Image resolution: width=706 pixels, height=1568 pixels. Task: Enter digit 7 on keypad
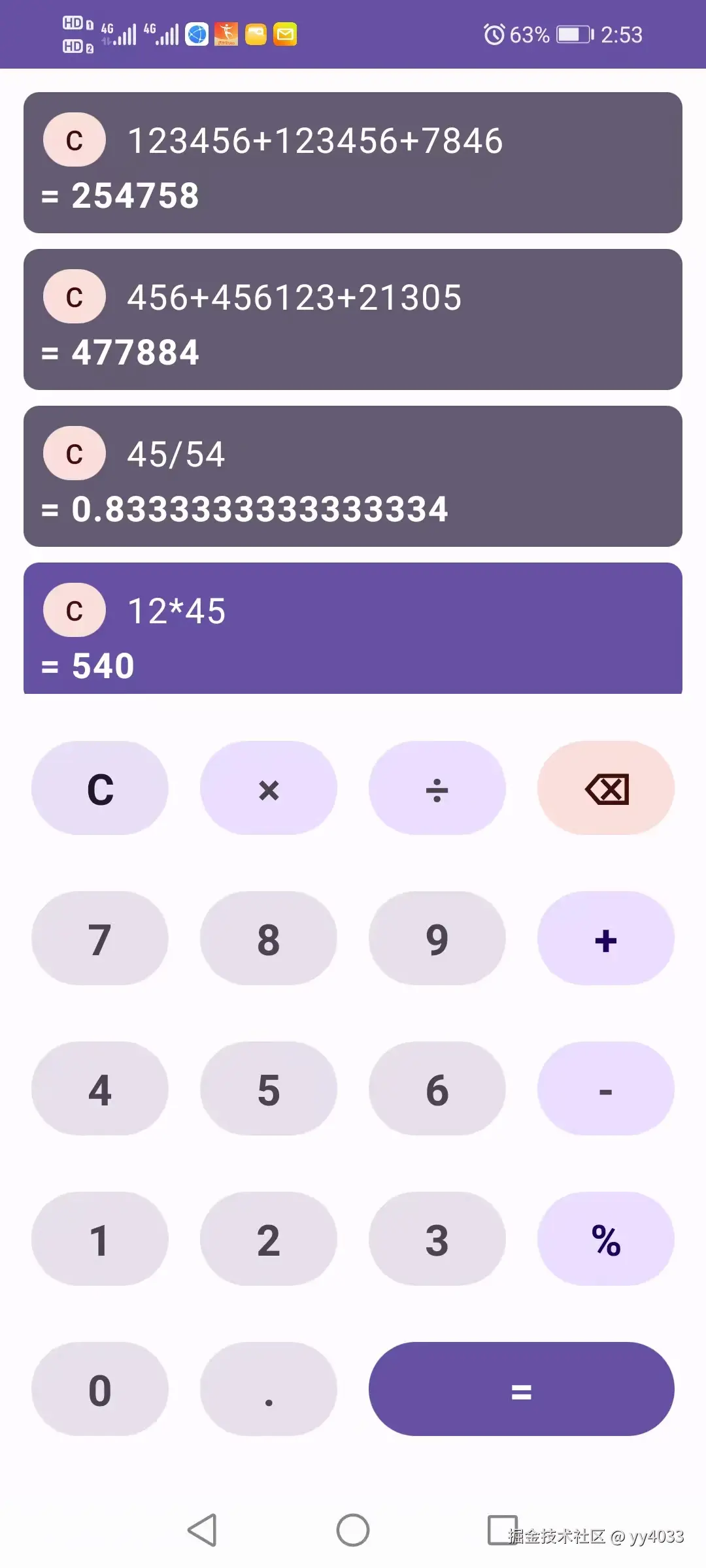[100, 938]
